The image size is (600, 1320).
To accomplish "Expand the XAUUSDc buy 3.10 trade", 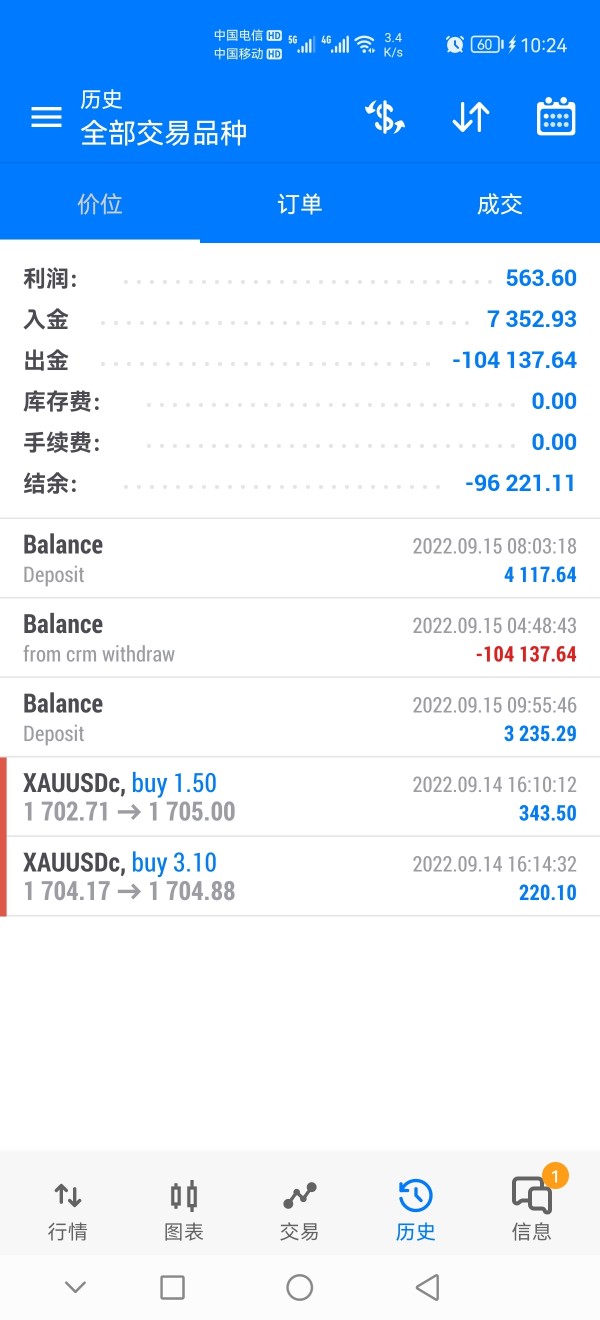I will click(x=300, y=876).
